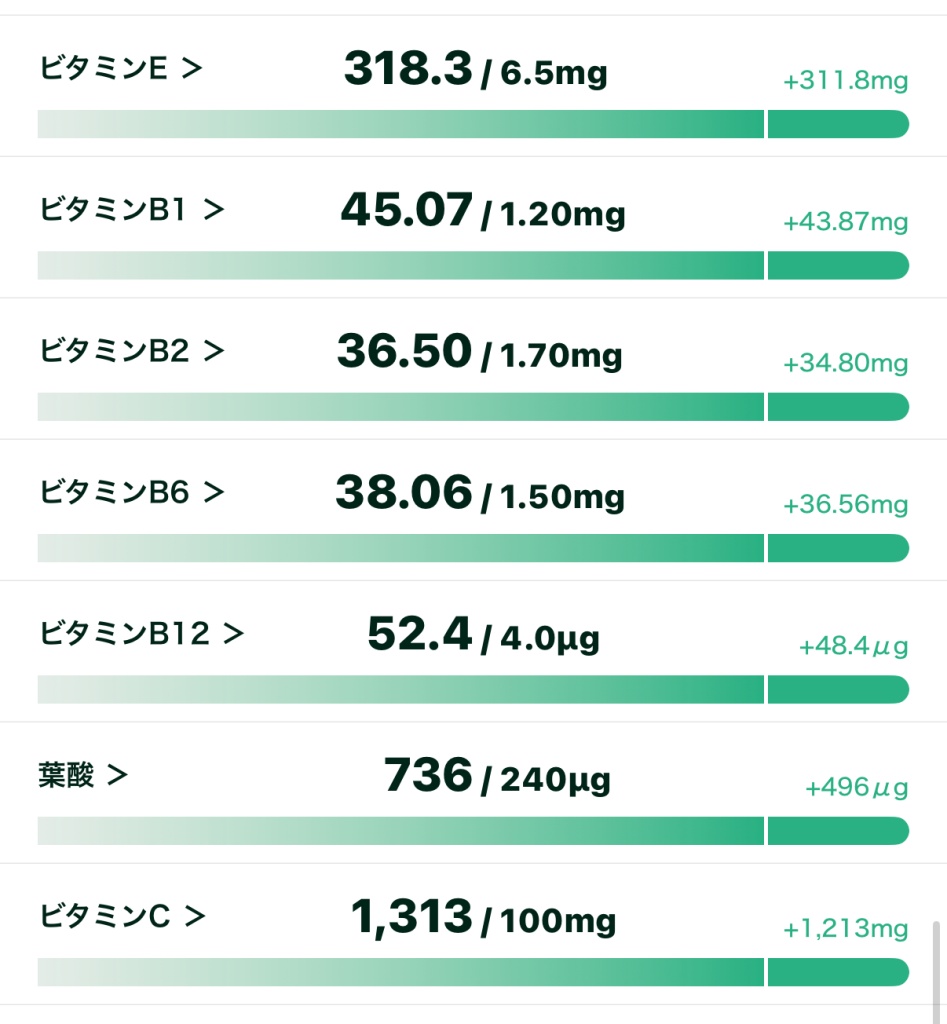Open the ビタミンE nutrient details
This screenshot has width=947, height=1024.
click(121, 69)
